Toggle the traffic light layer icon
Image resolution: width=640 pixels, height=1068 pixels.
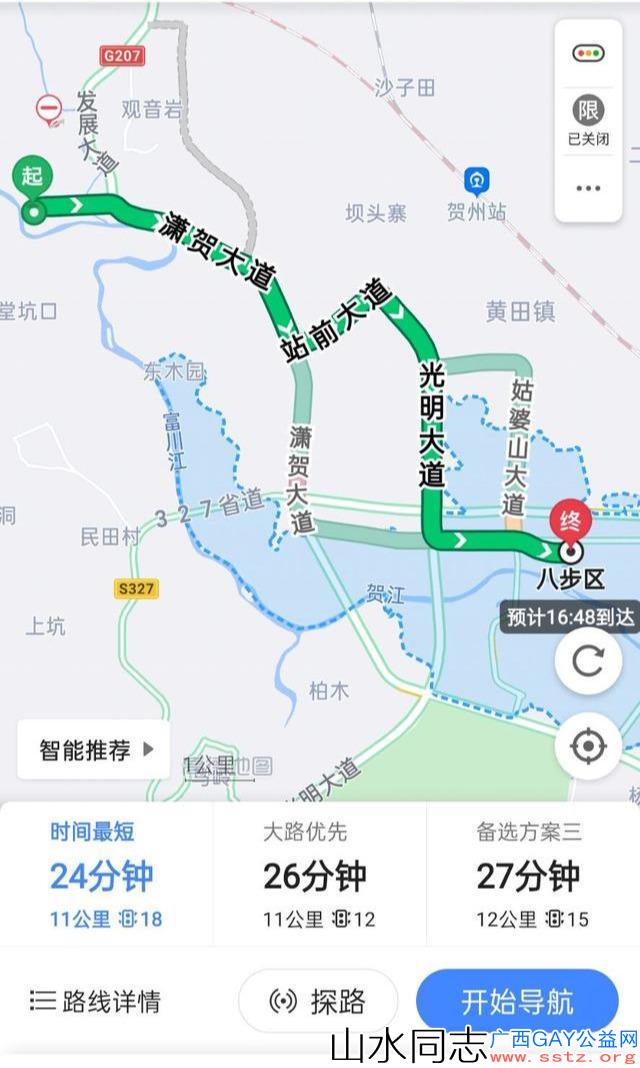click(588, 53)
